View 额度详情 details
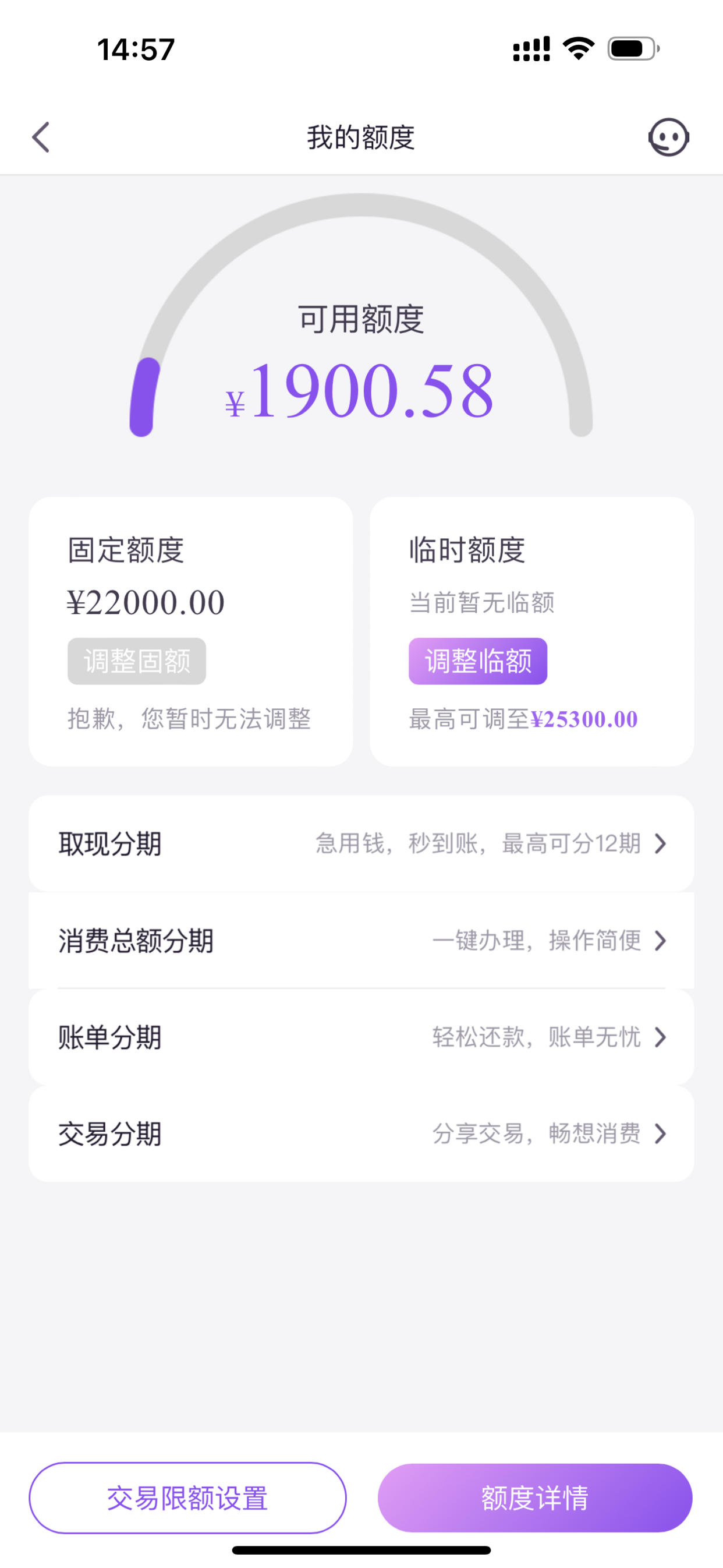 pyautogui.click(x=535, y=1498)
